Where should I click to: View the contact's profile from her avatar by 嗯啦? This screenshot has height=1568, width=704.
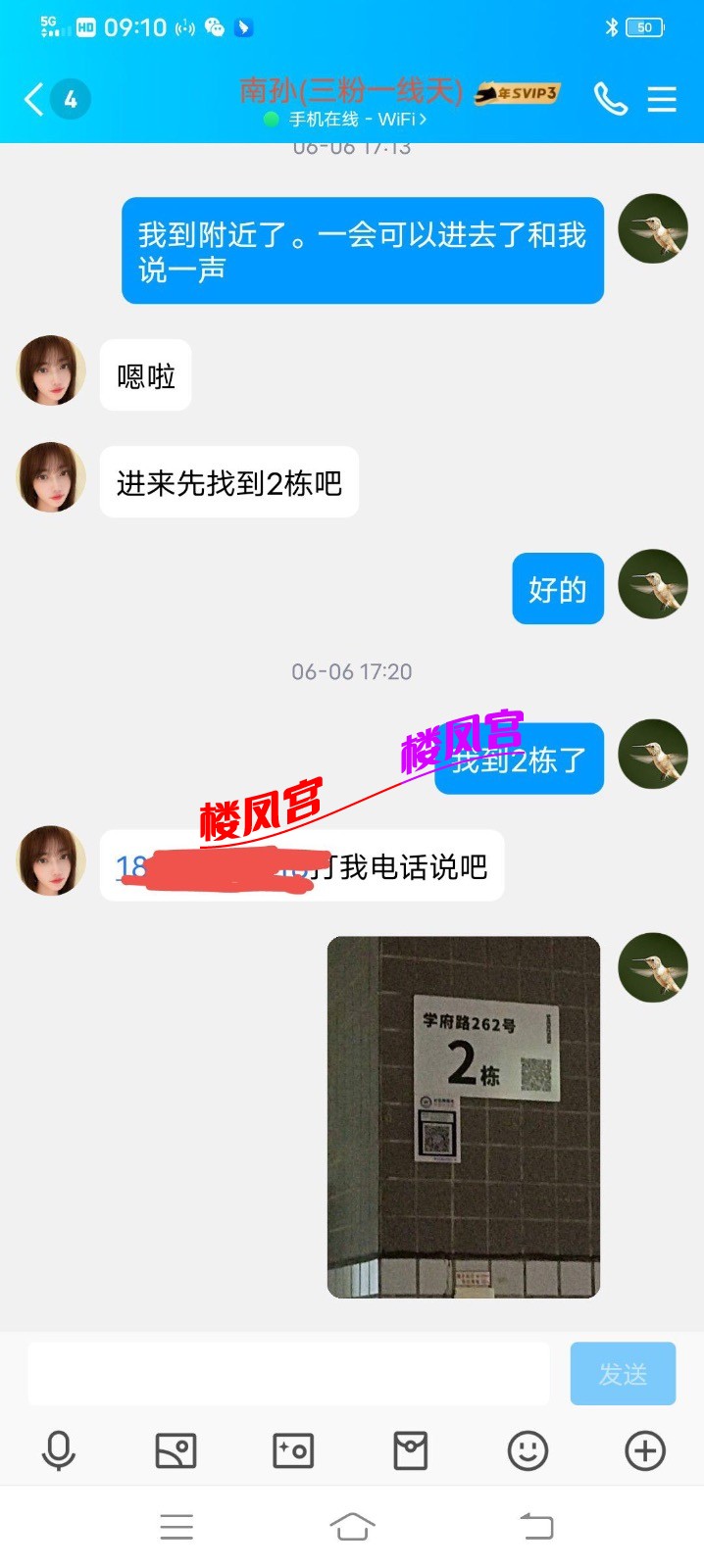51,370
